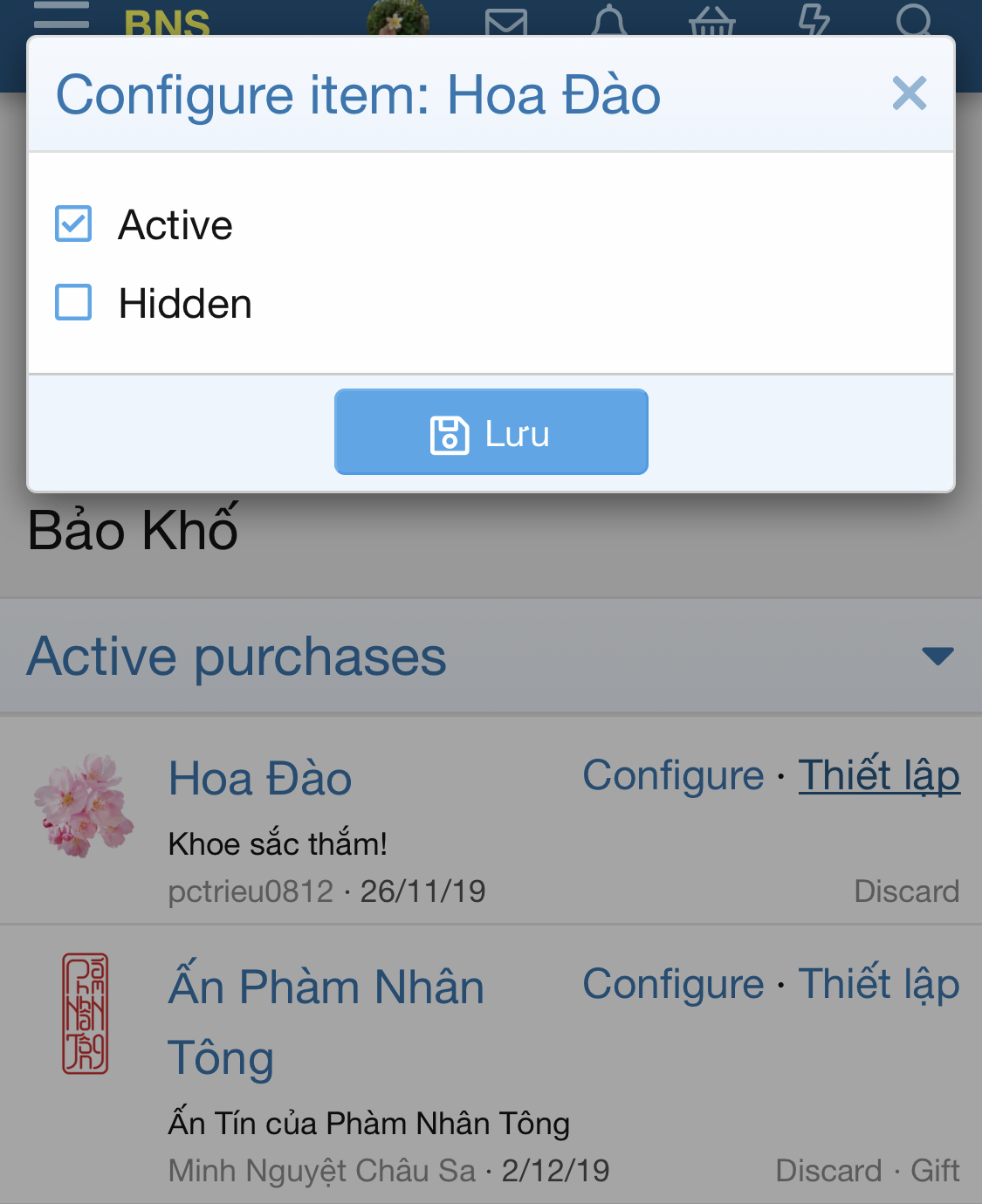
Task: Discard the Hoa Đào item
Action: click(906, 891)
